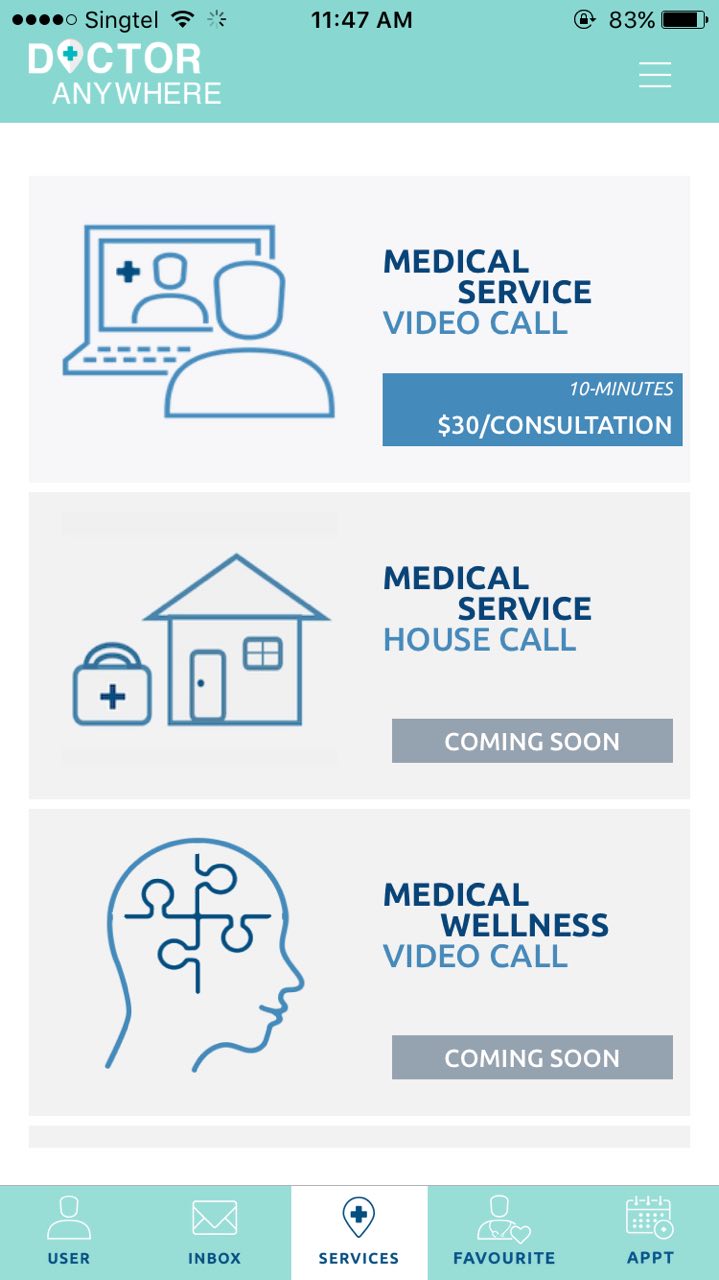Viewport: 719px width, 1280px height.
Task: Open the Favourite tab
Action: (x=504, y=1232)
